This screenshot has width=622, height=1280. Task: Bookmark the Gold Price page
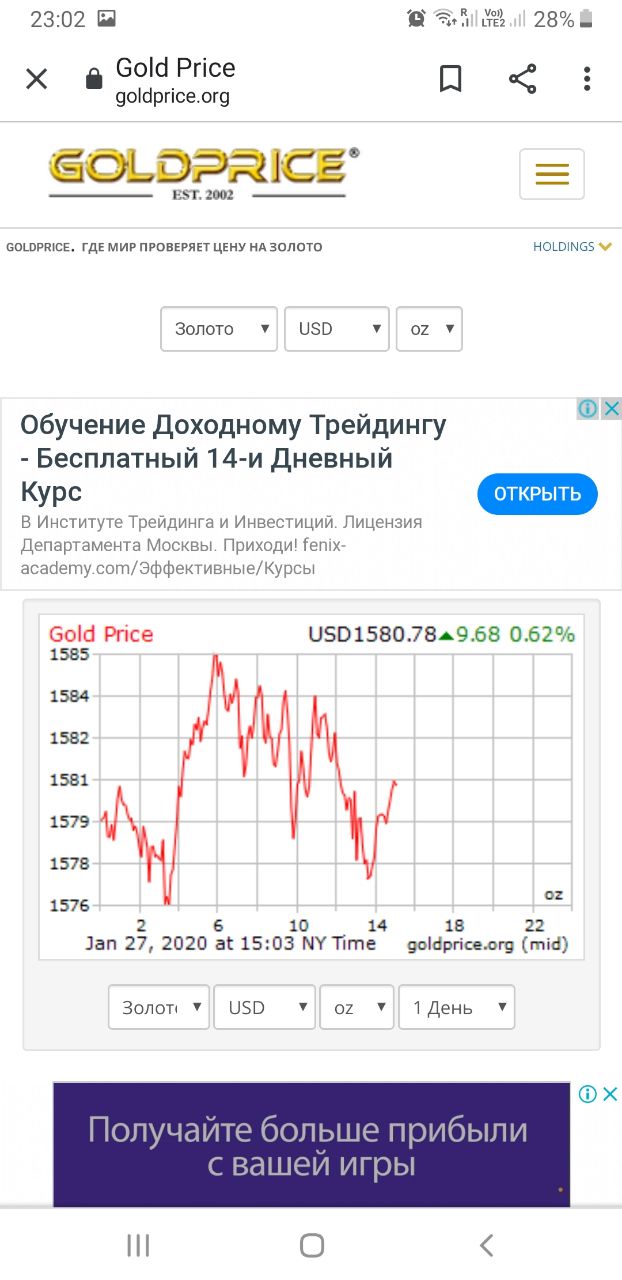coord(451,79)
